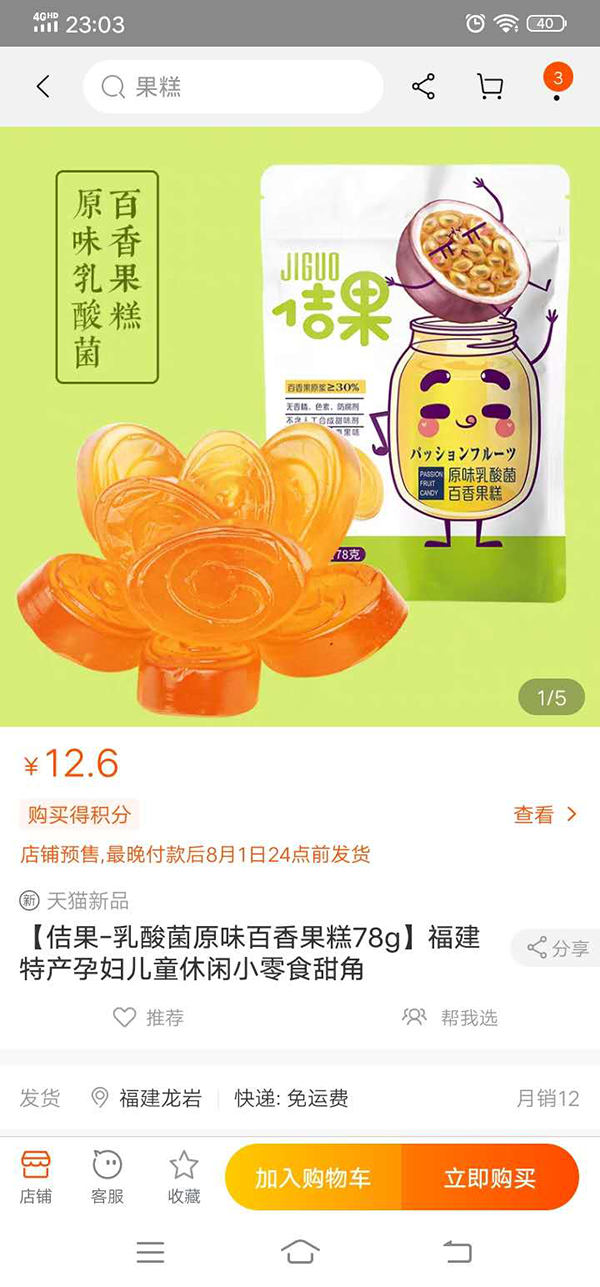Open the main product image
The image size is (600, 1287).
click(300, 427)
